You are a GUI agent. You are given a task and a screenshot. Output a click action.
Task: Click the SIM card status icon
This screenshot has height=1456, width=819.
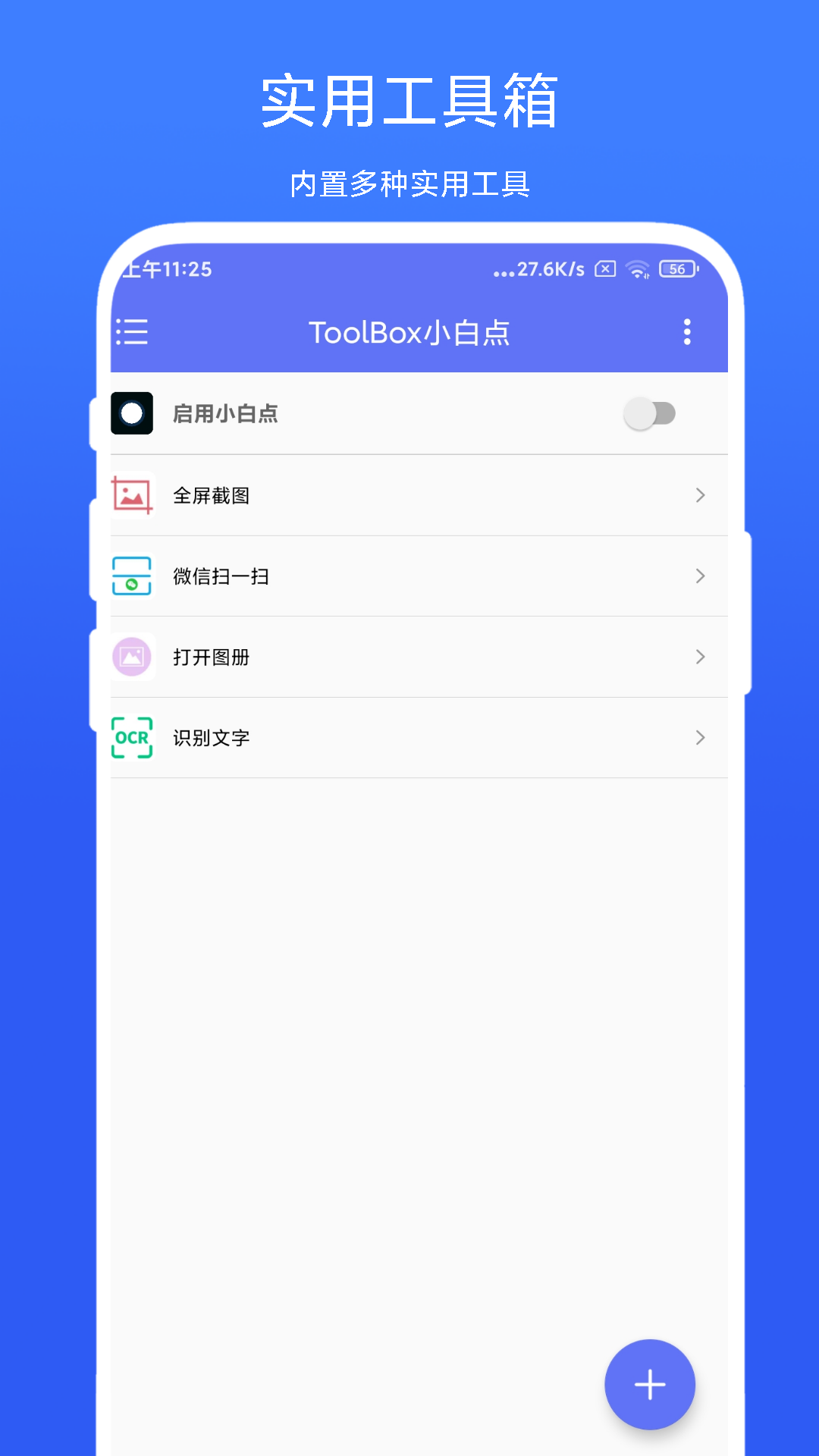tap(604, 270)
